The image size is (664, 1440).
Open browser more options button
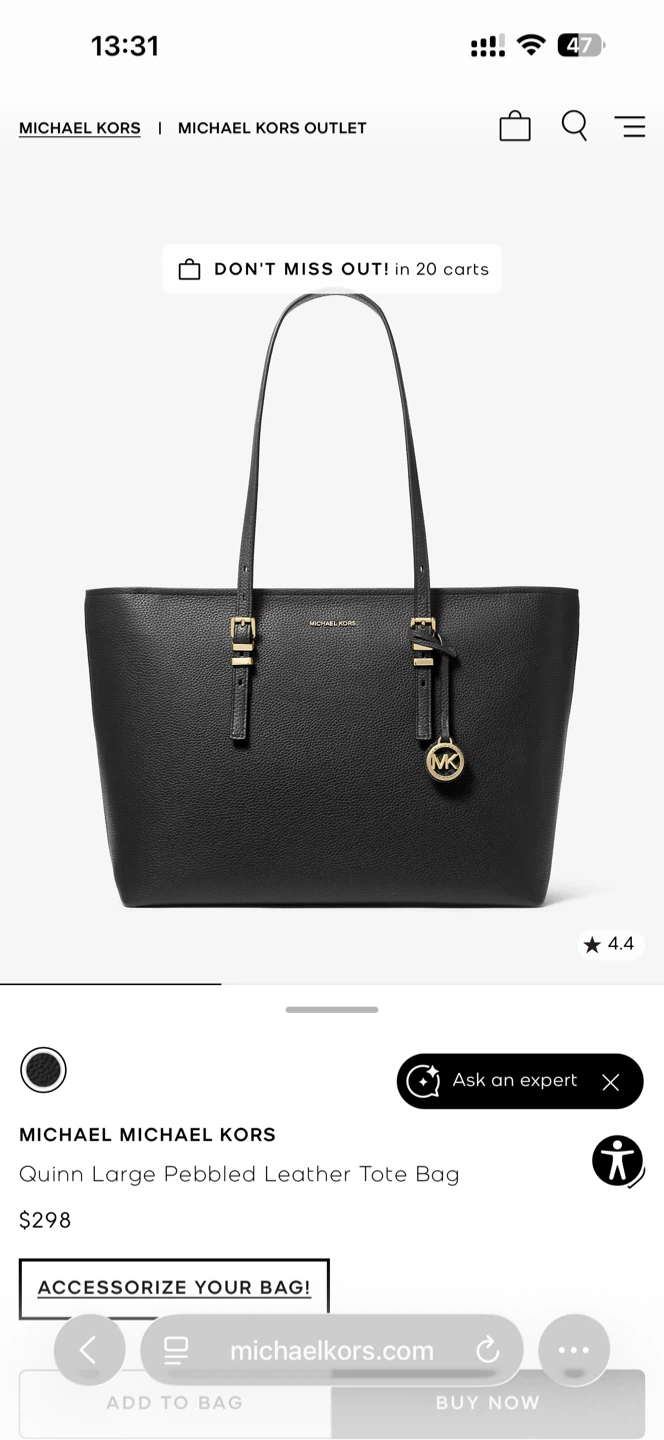(574, 1351)
